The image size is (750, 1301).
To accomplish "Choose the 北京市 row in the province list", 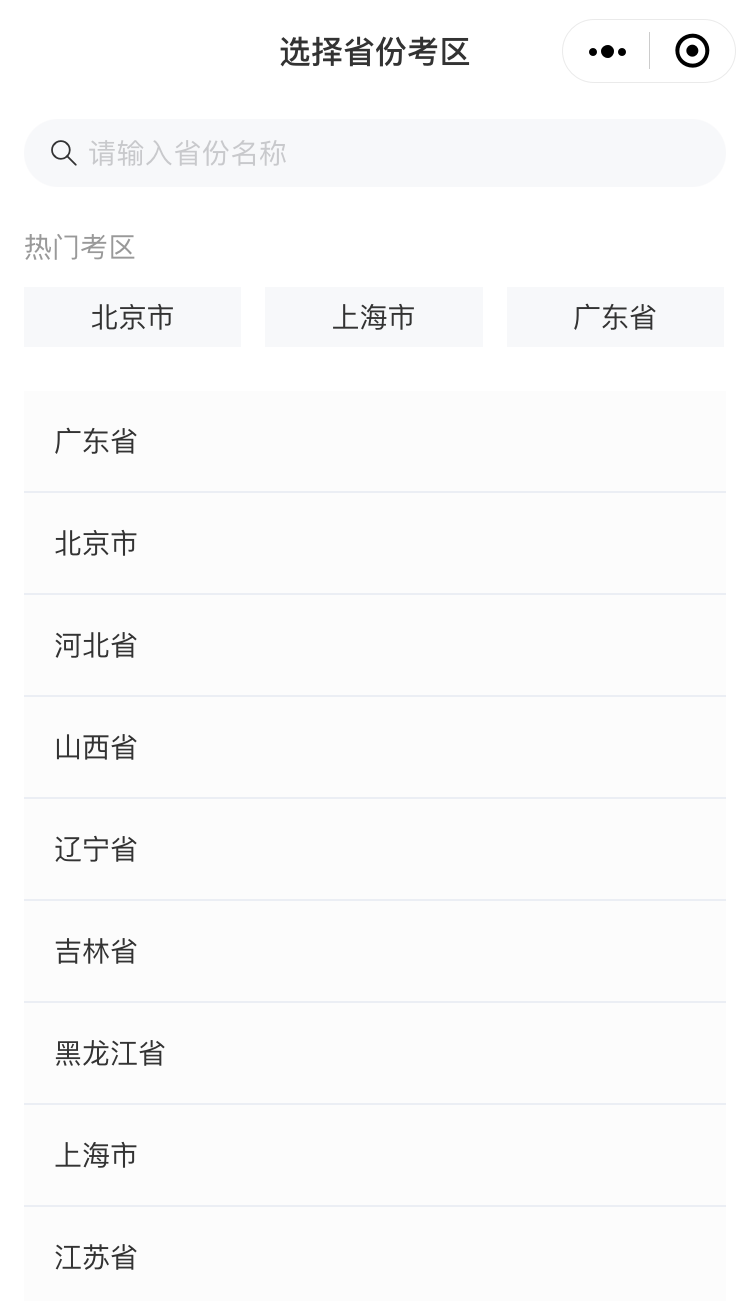I will click(x=375, y=543).
